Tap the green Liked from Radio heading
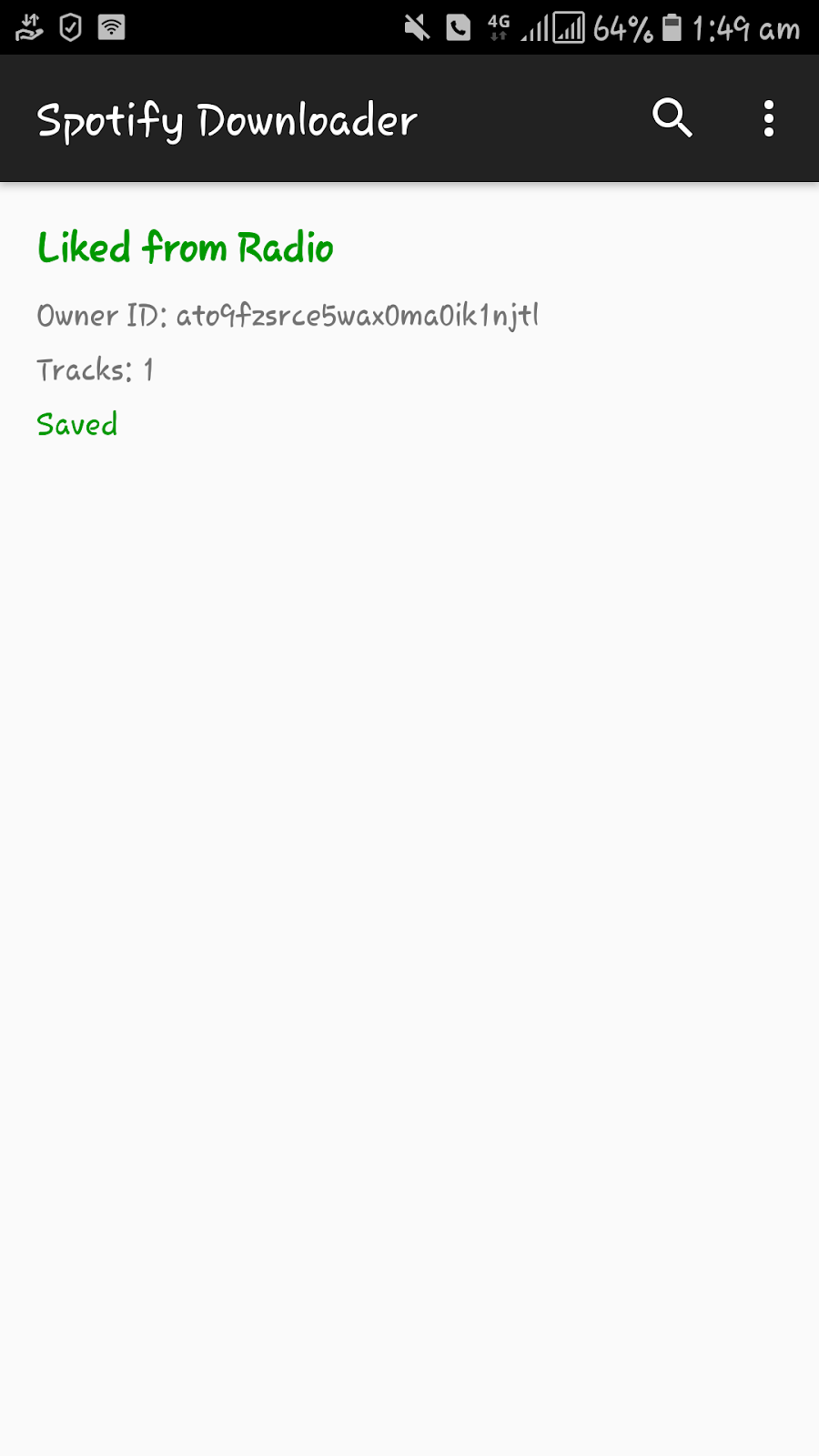The width and height of the screenshot is (819, 1456). [185, 248]
